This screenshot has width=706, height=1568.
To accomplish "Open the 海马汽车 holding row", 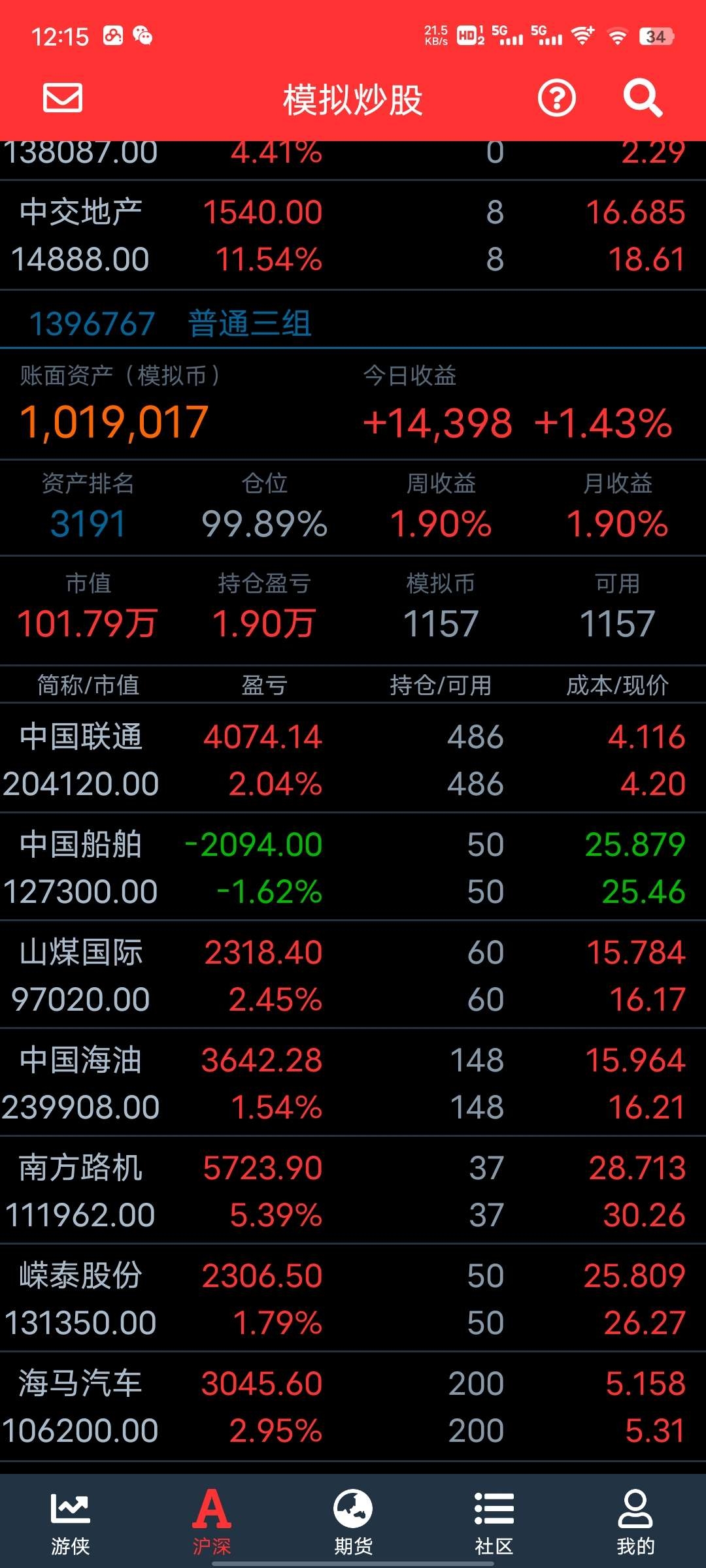I will (x=353, y=1406).
